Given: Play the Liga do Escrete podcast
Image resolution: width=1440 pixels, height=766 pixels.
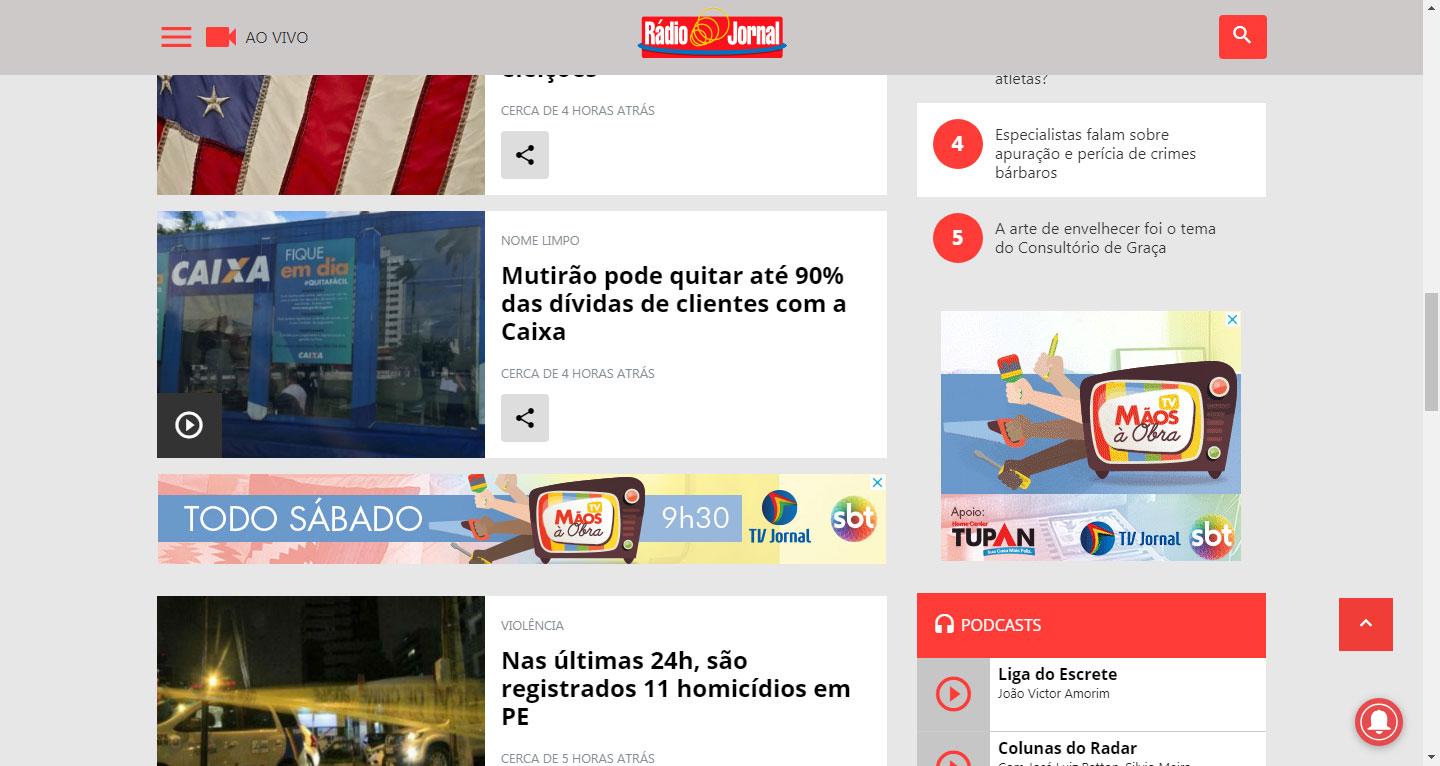Looking at the screenshot, I should [x=953, y=694].
